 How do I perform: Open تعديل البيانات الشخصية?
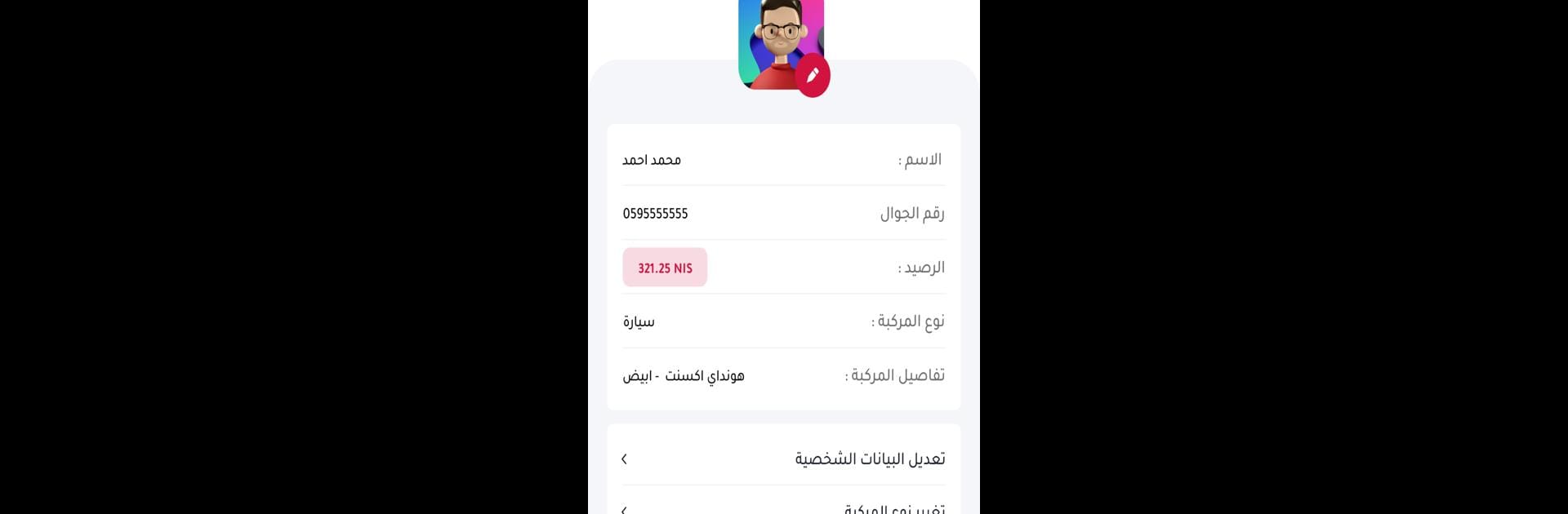point(783,459)
